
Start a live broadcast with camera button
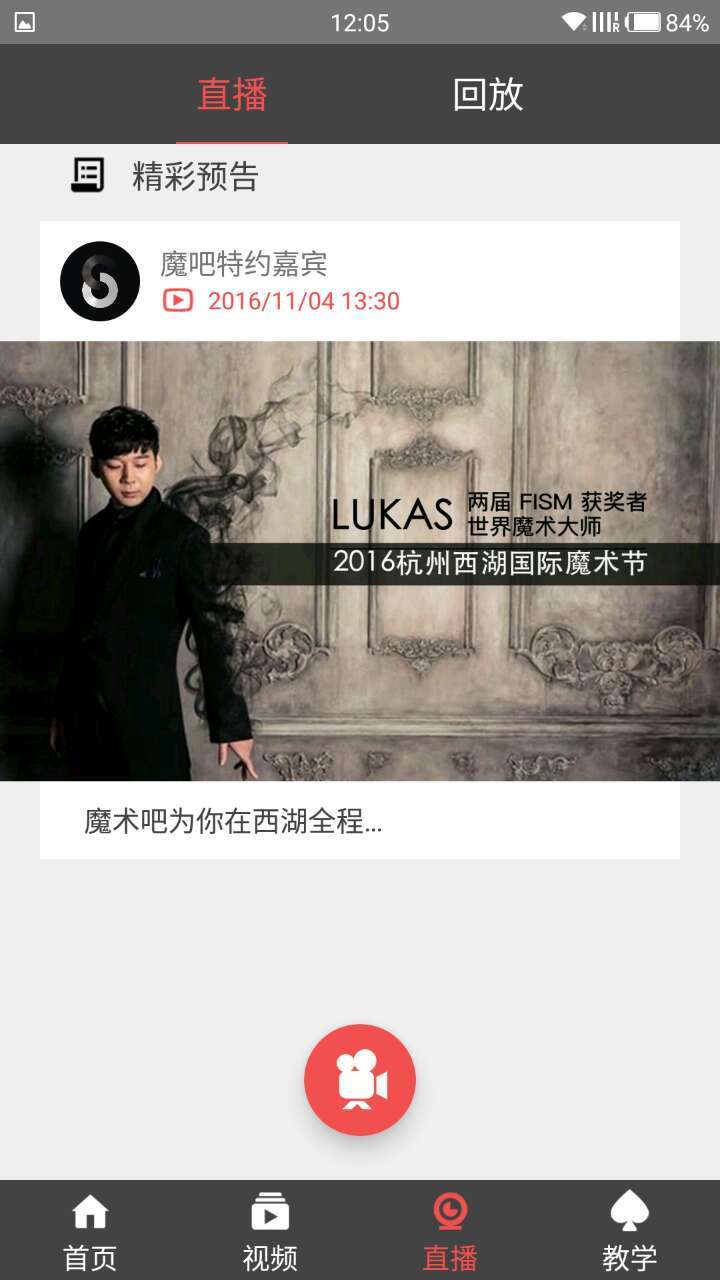click(x=360, y=1080)
